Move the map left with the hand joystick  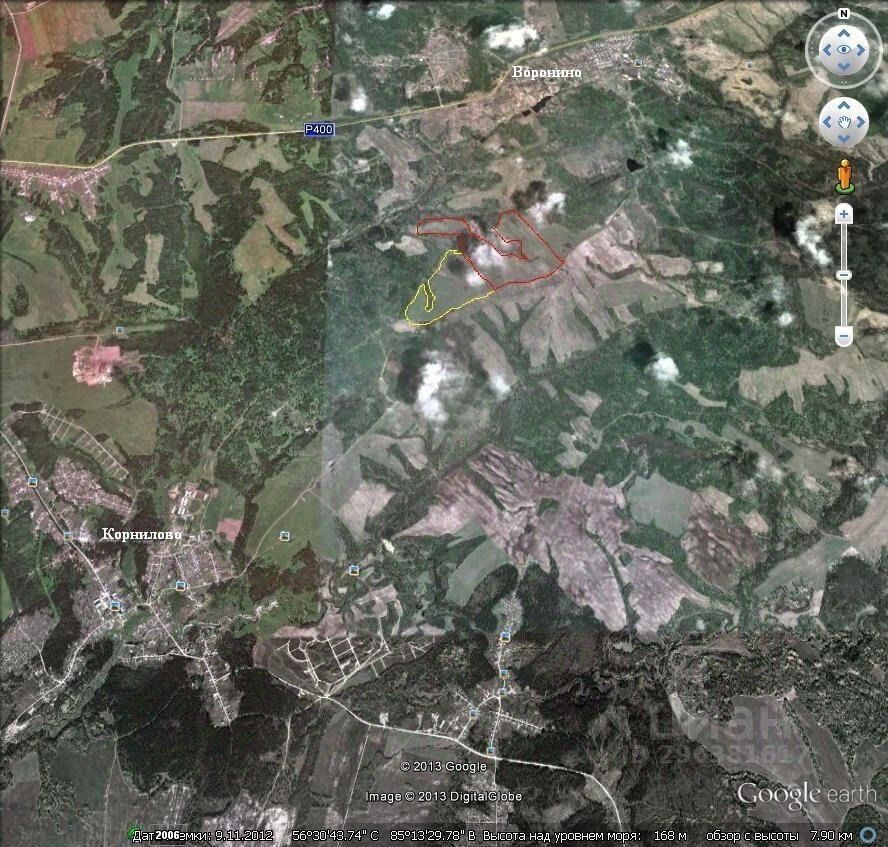coord(828,122)
